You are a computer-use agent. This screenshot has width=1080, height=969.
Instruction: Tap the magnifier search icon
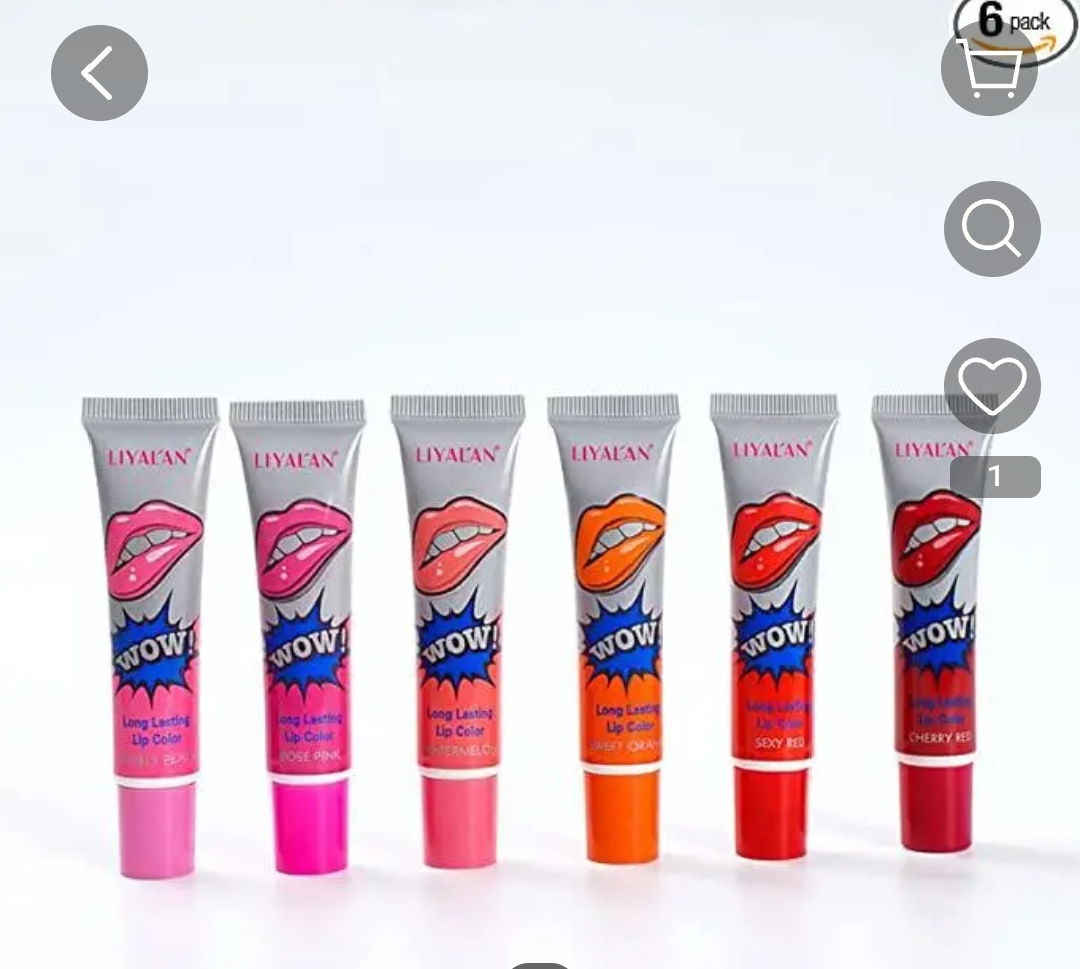tap(991, 229)
